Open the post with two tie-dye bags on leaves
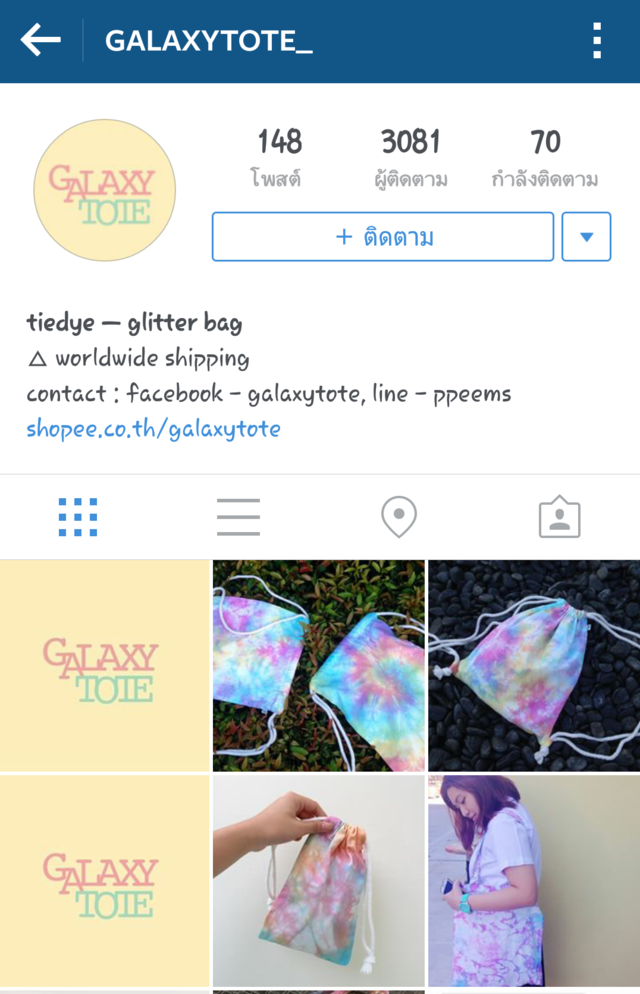This screenshot has width=640, height=994. (x=319, y=665)
